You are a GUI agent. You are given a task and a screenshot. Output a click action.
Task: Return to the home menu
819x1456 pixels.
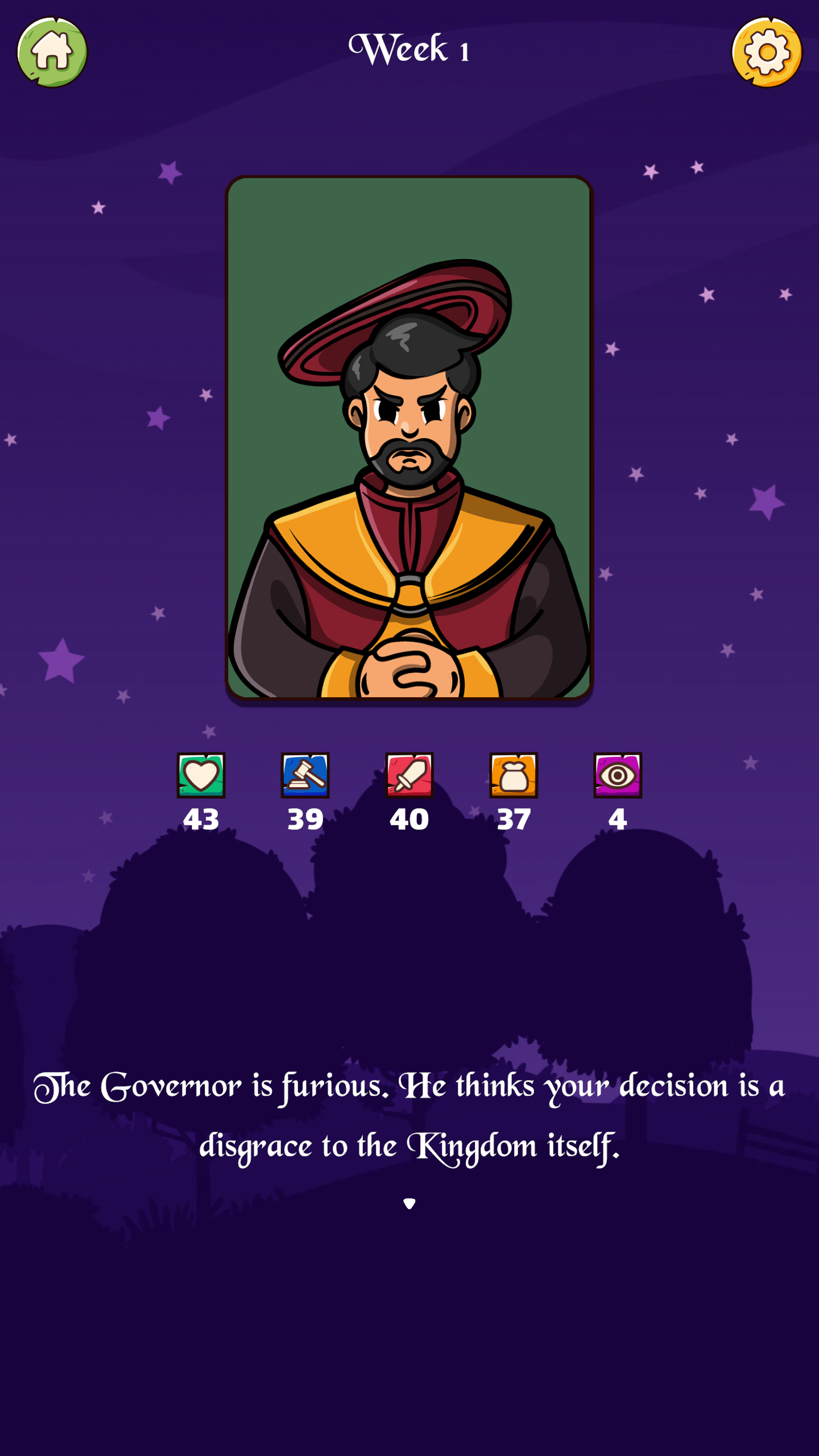(52, 52)
